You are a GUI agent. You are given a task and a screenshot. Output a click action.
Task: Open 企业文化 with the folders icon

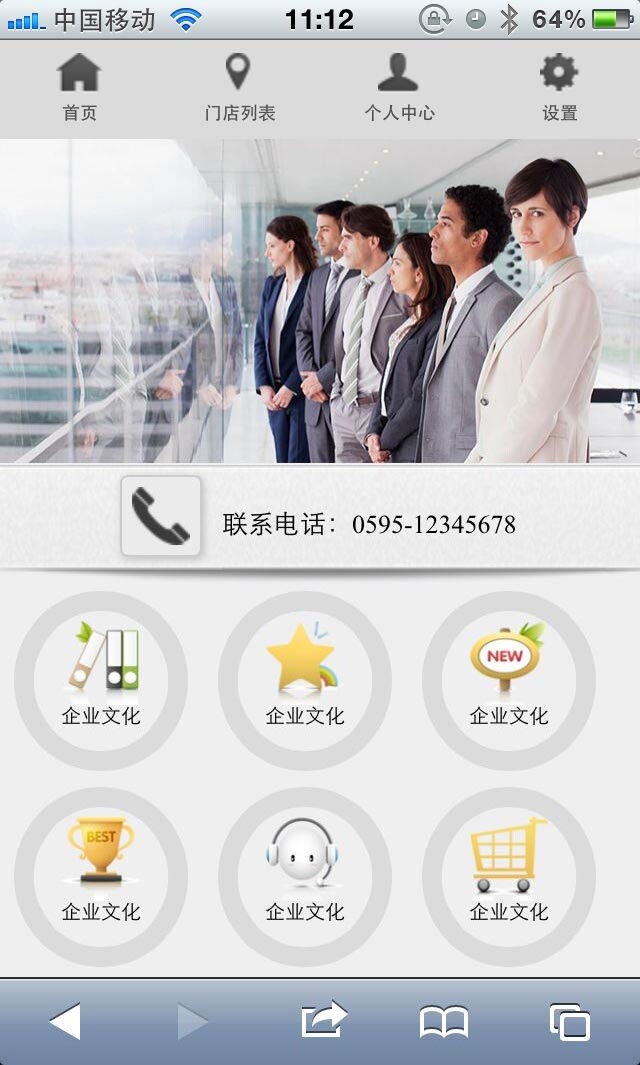tap(101, 680)
